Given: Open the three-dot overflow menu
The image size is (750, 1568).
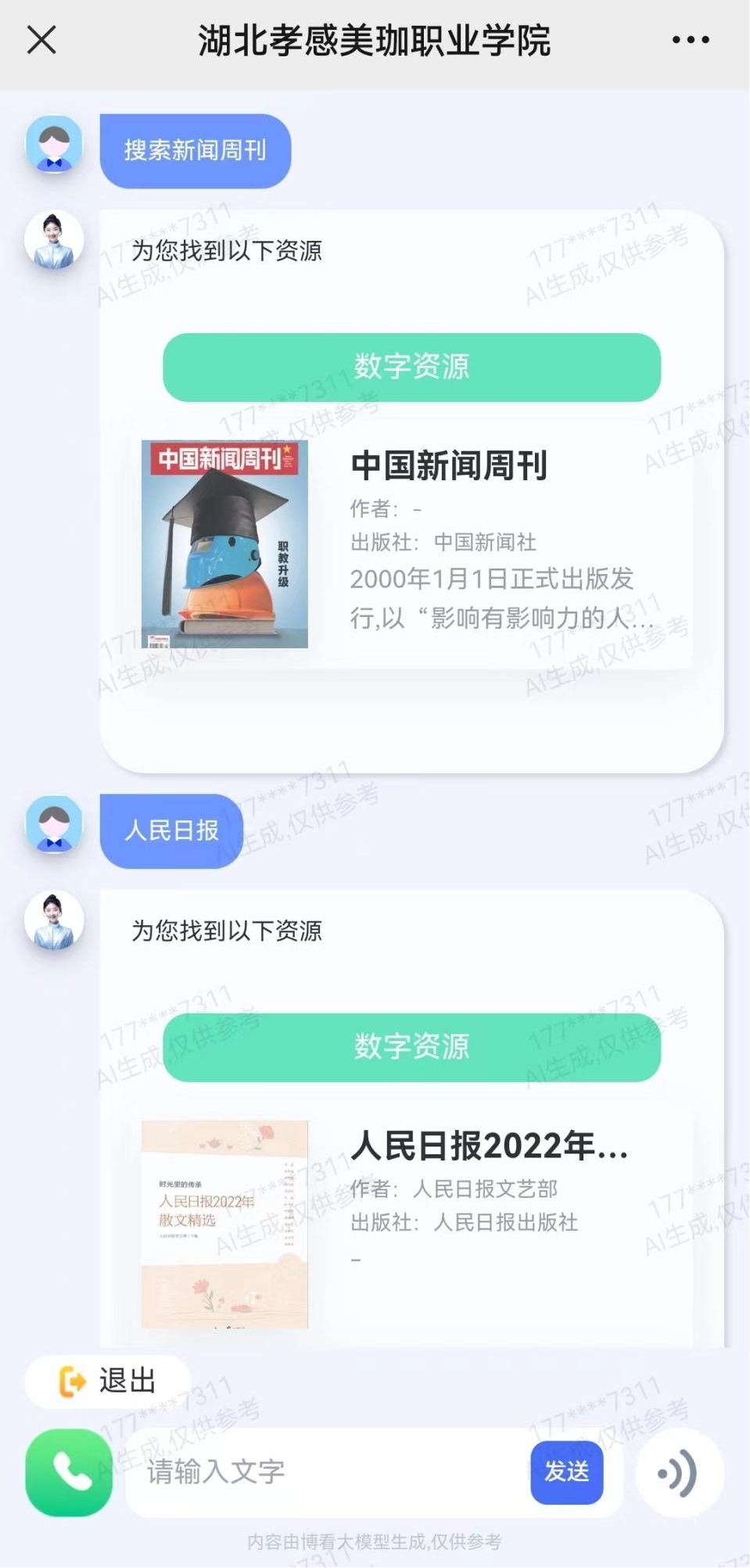Looking at the screenshot, I should point(691,39).
